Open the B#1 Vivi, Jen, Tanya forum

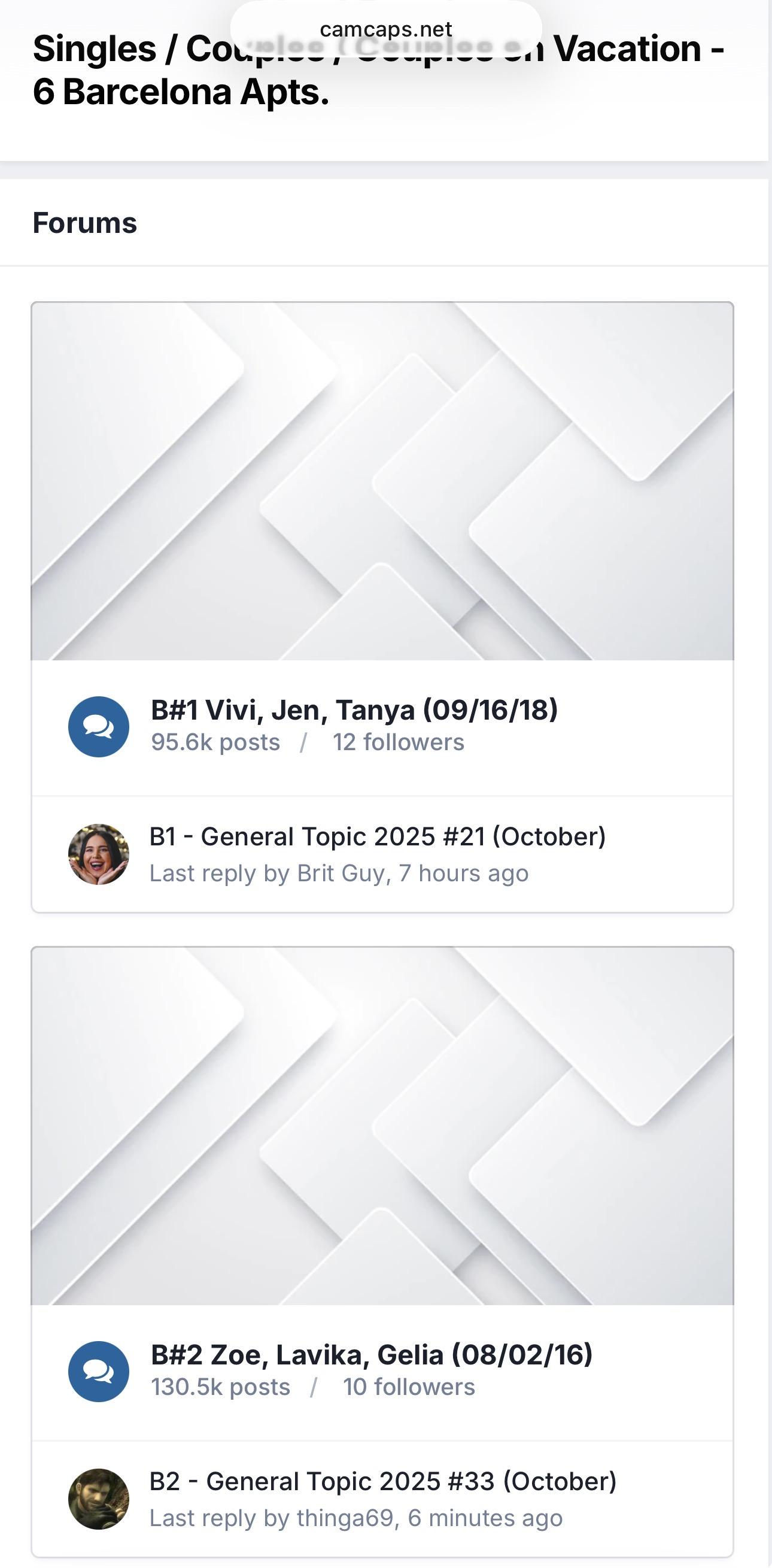coord(354,709)
